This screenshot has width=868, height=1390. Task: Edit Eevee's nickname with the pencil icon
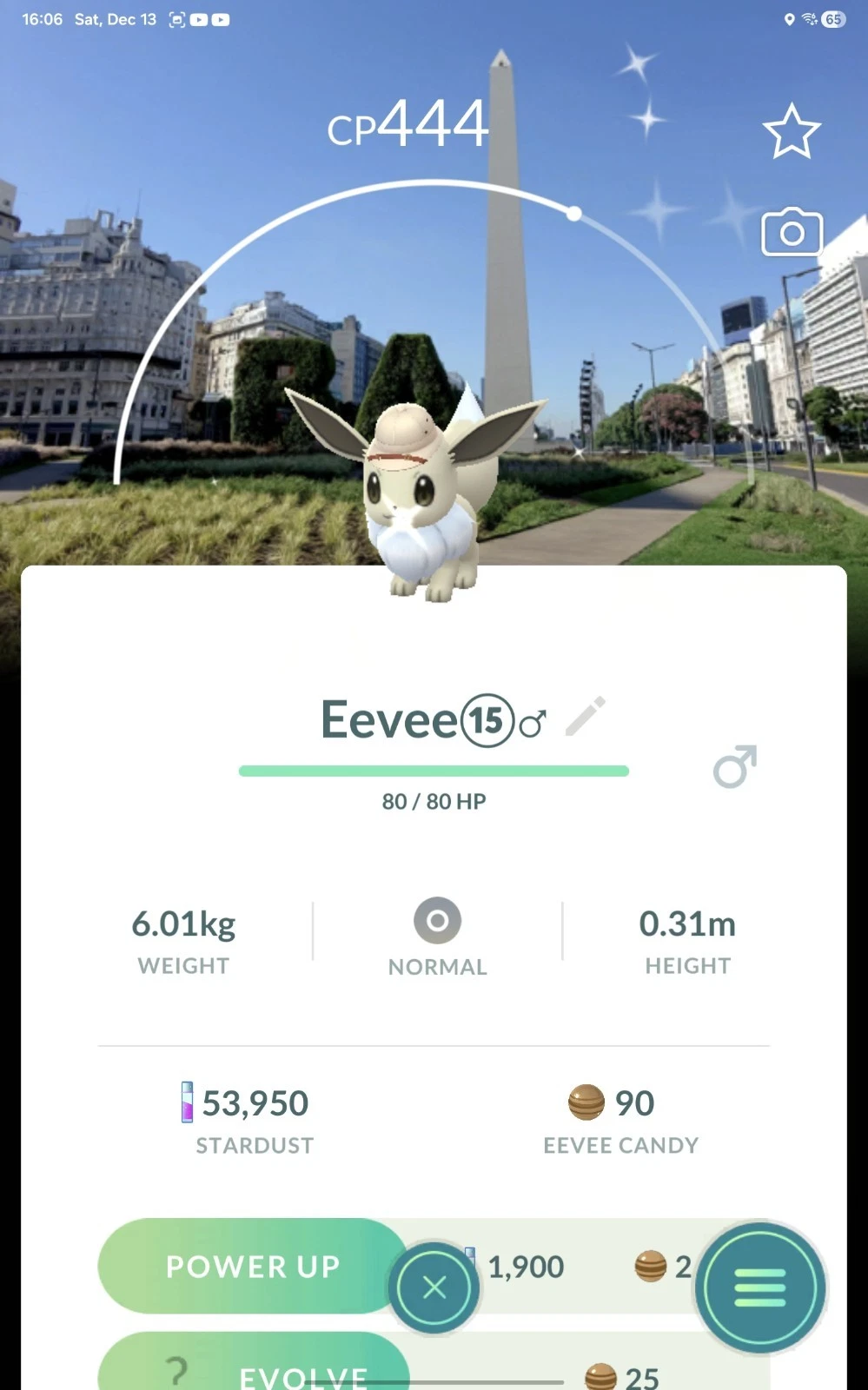click(x=586, y=717)
